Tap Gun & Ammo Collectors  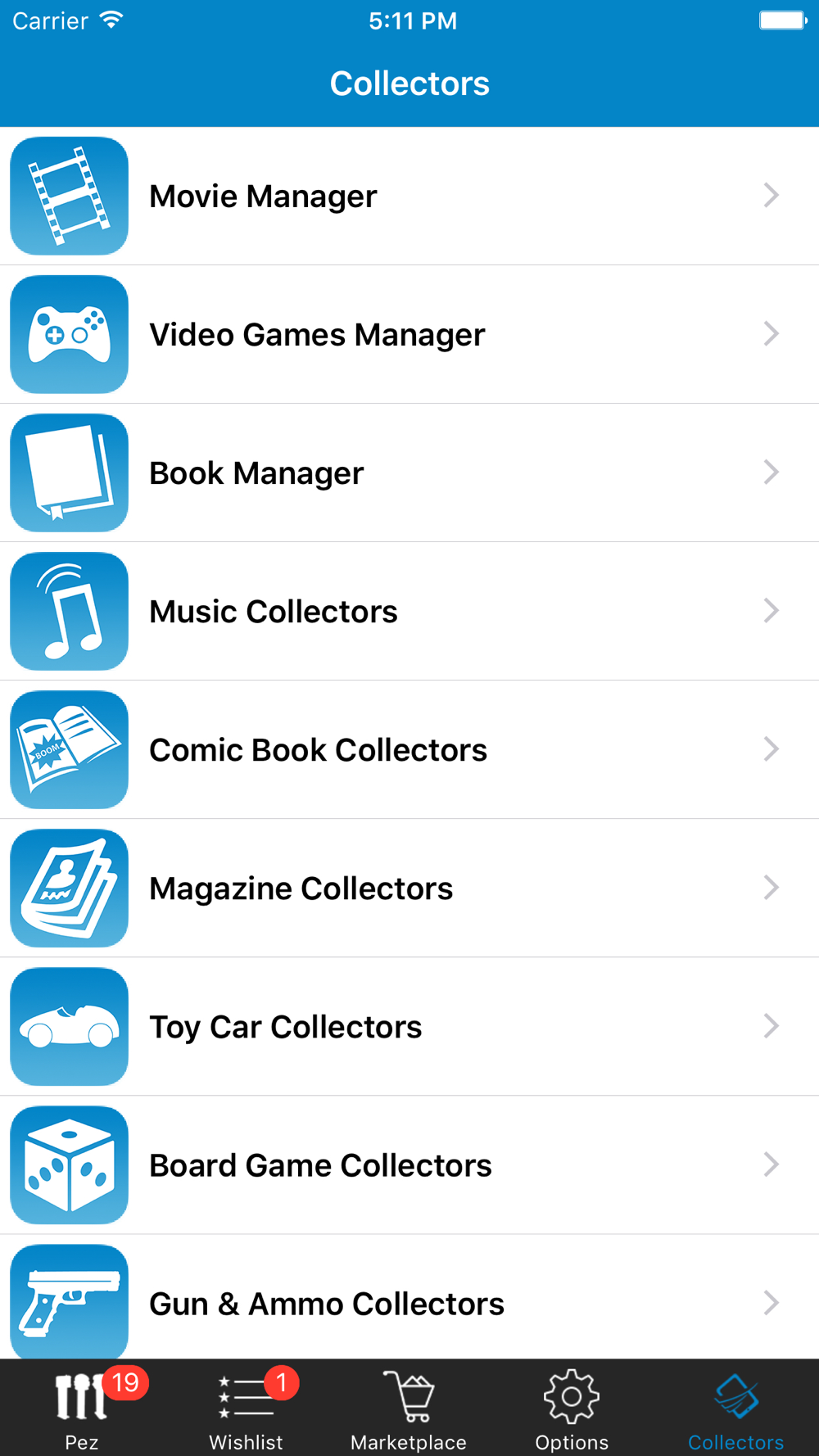click(x=409, y=1302)
